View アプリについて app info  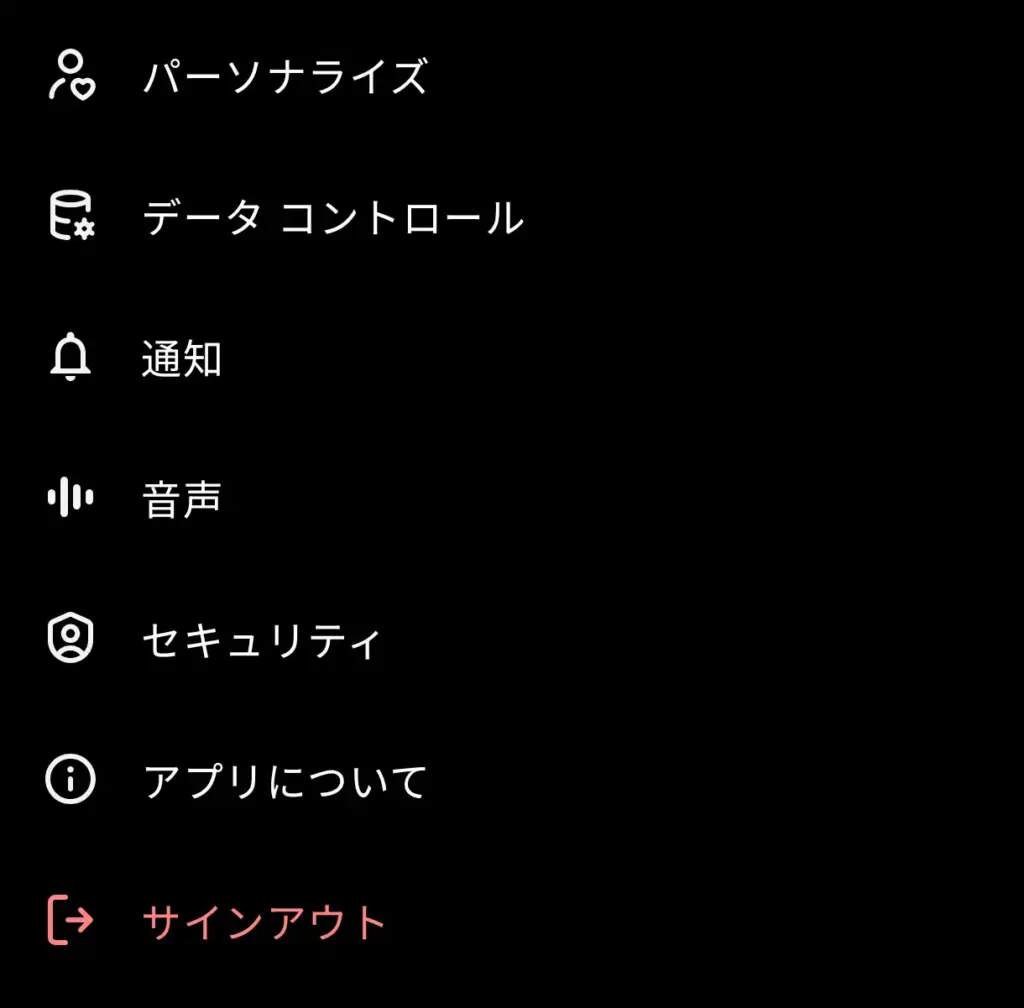pos(285,781)
